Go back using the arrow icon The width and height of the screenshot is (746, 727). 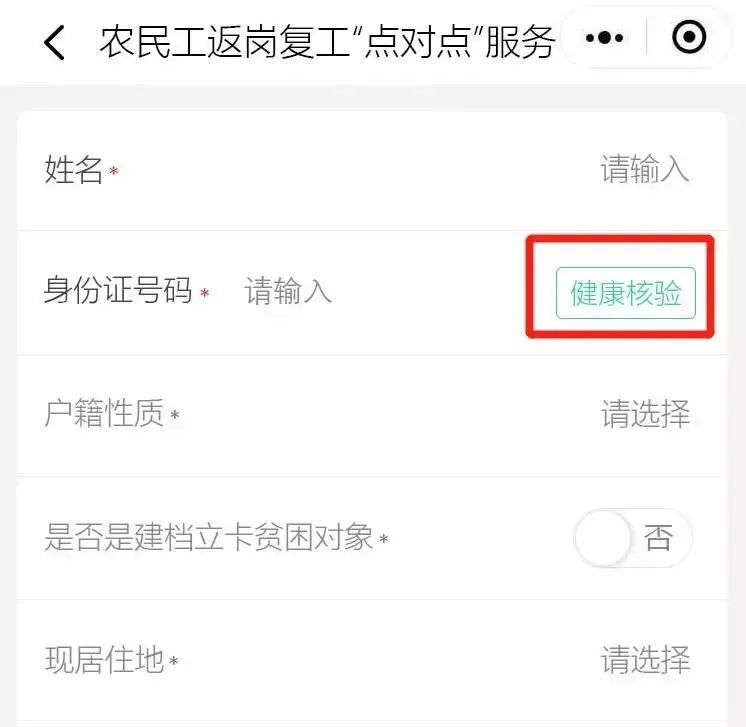55,42
